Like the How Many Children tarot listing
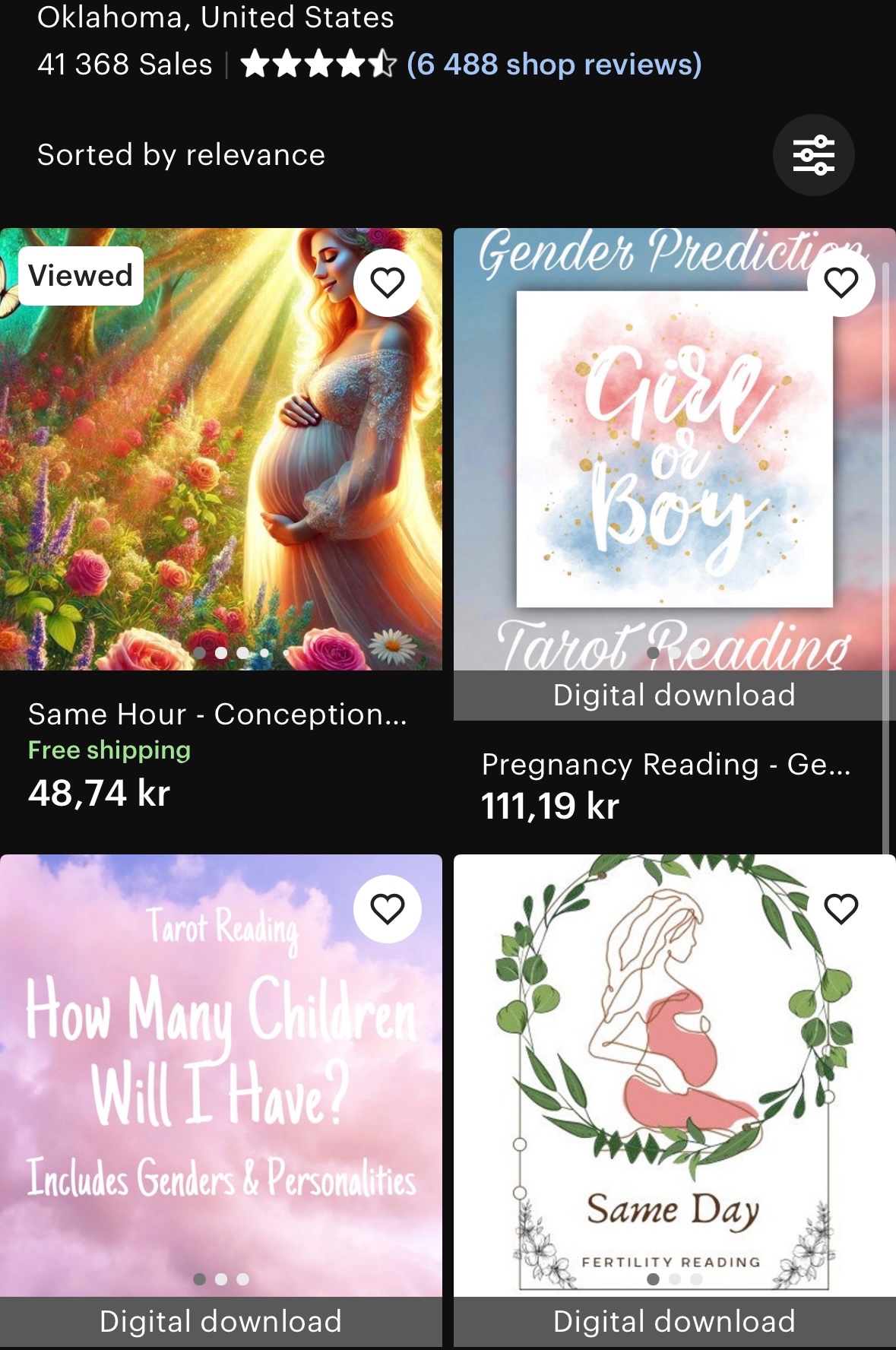 pos(387,909)
